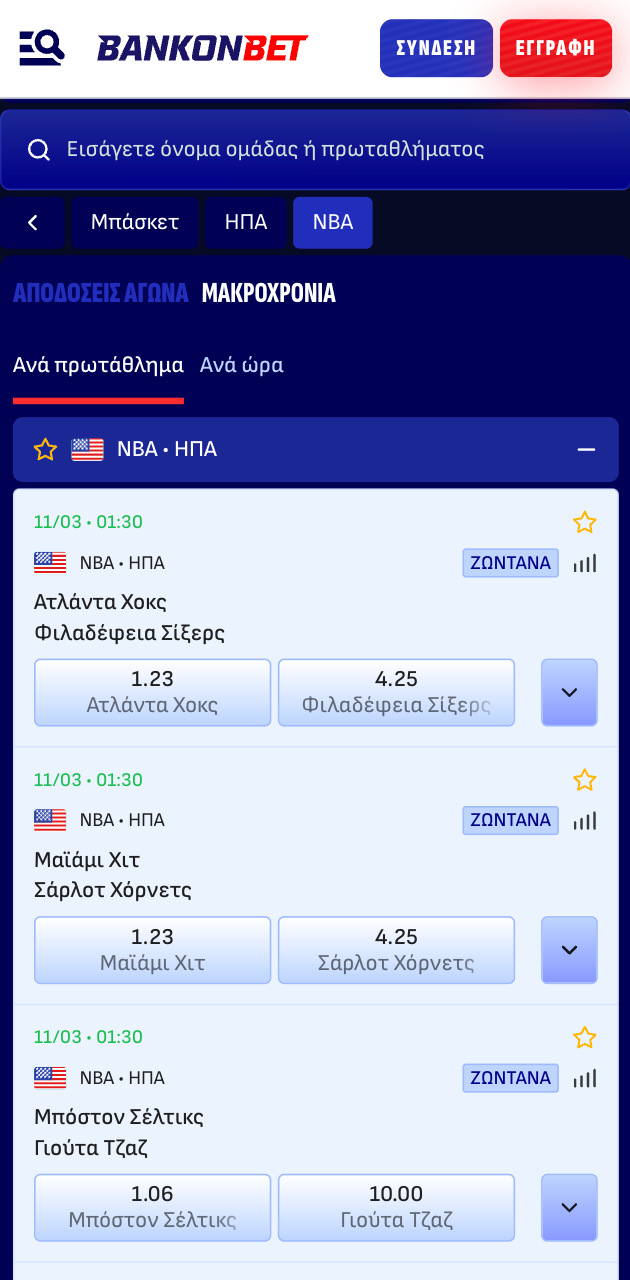Bet on Ατλάντα Χοκς at 1.23
The image size is (630, 1280).
[153, 692]
